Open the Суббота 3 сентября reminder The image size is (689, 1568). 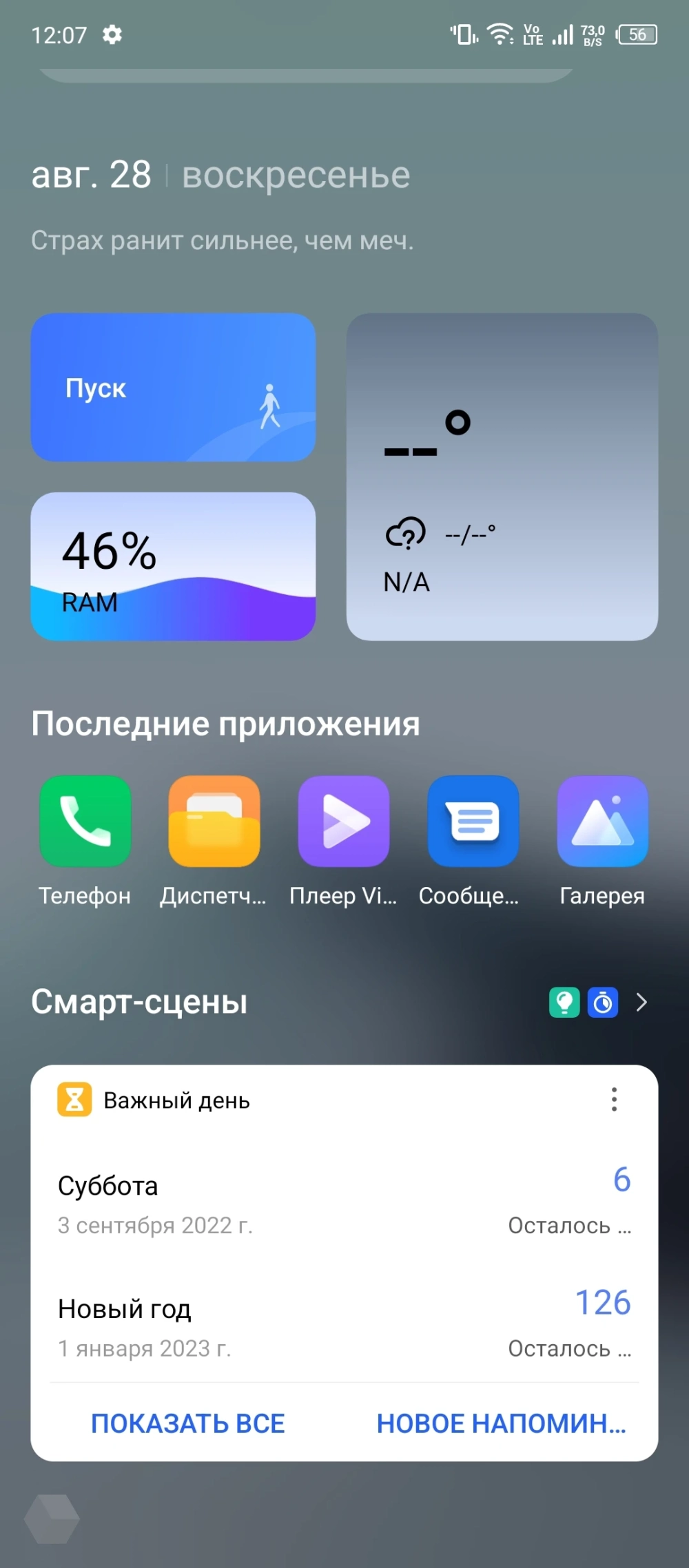coord(344,1204)
